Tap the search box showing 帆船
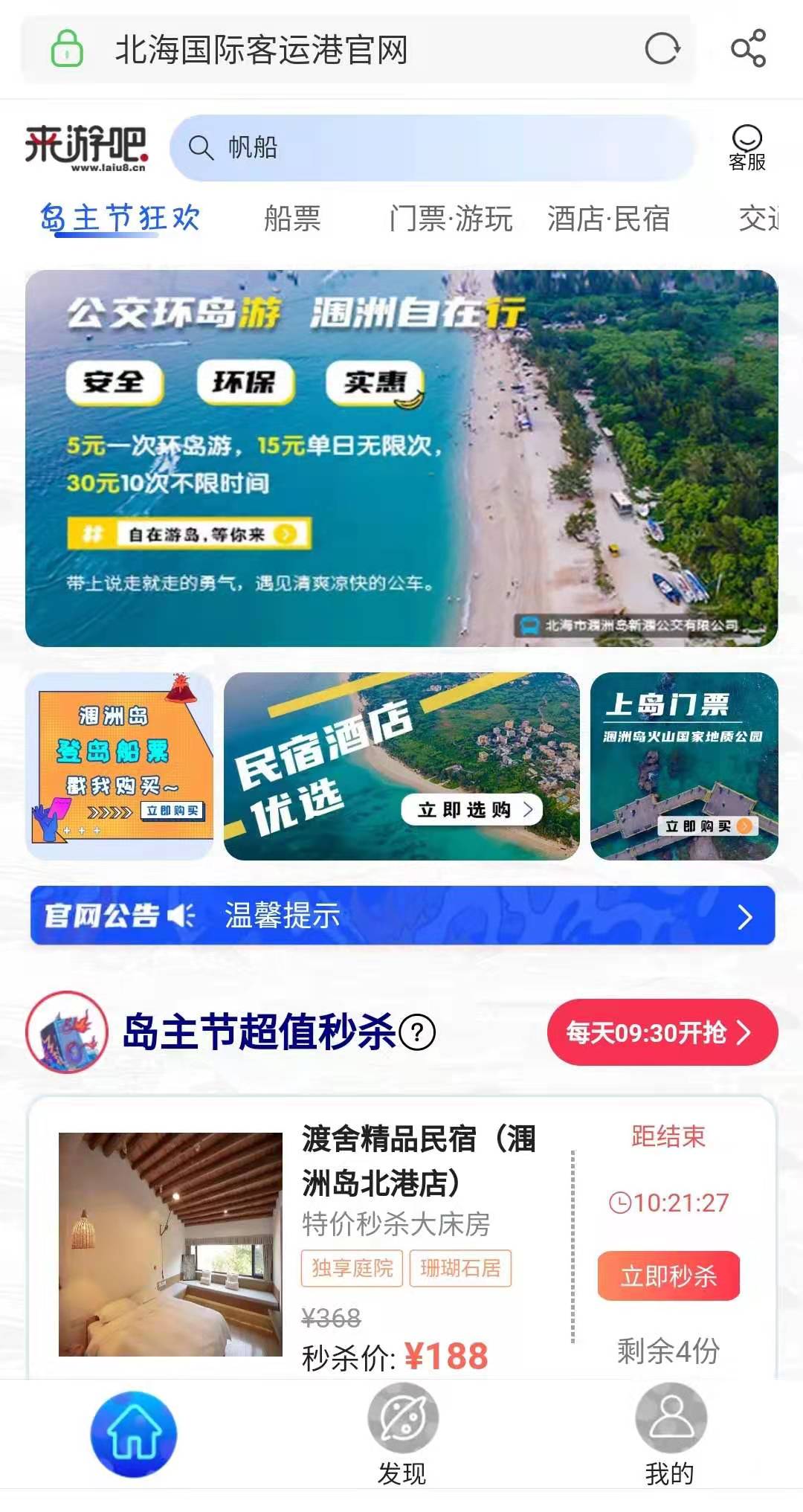 (x=431, y=148)
